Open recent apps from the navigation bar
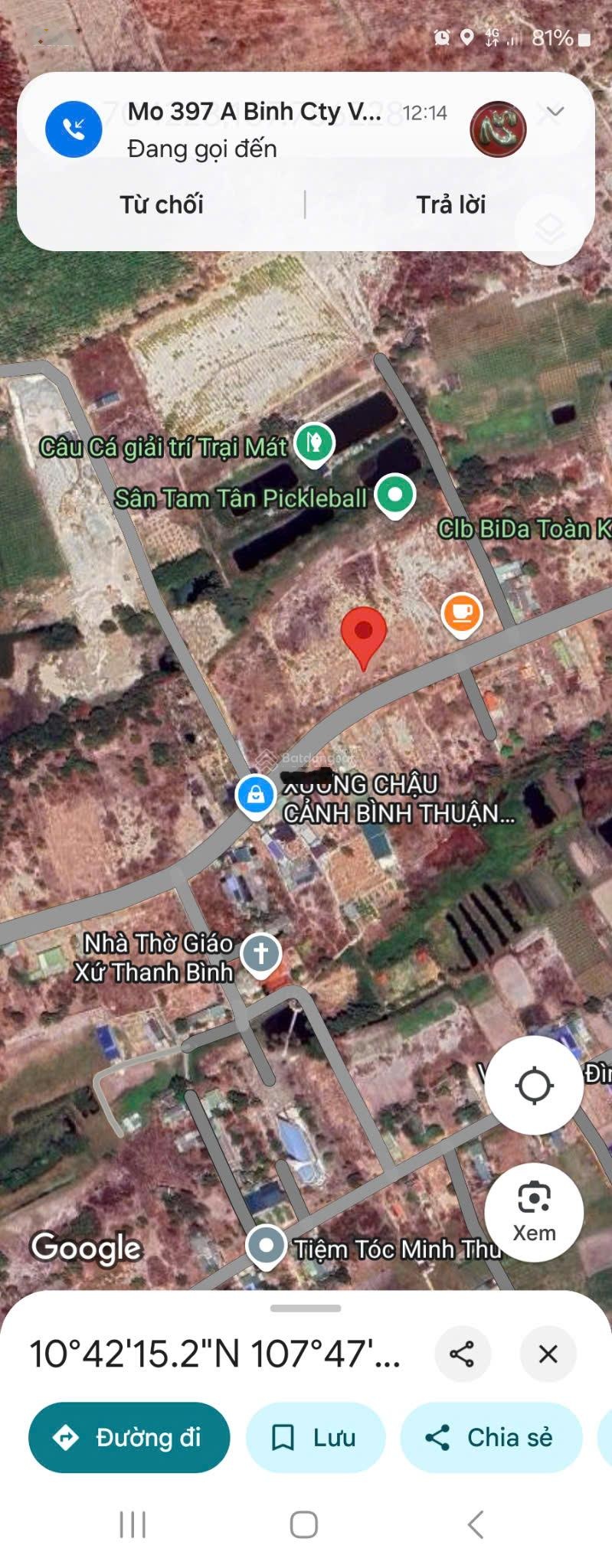The width and height of the screenshot is (612, 1568). point(133,1524)
